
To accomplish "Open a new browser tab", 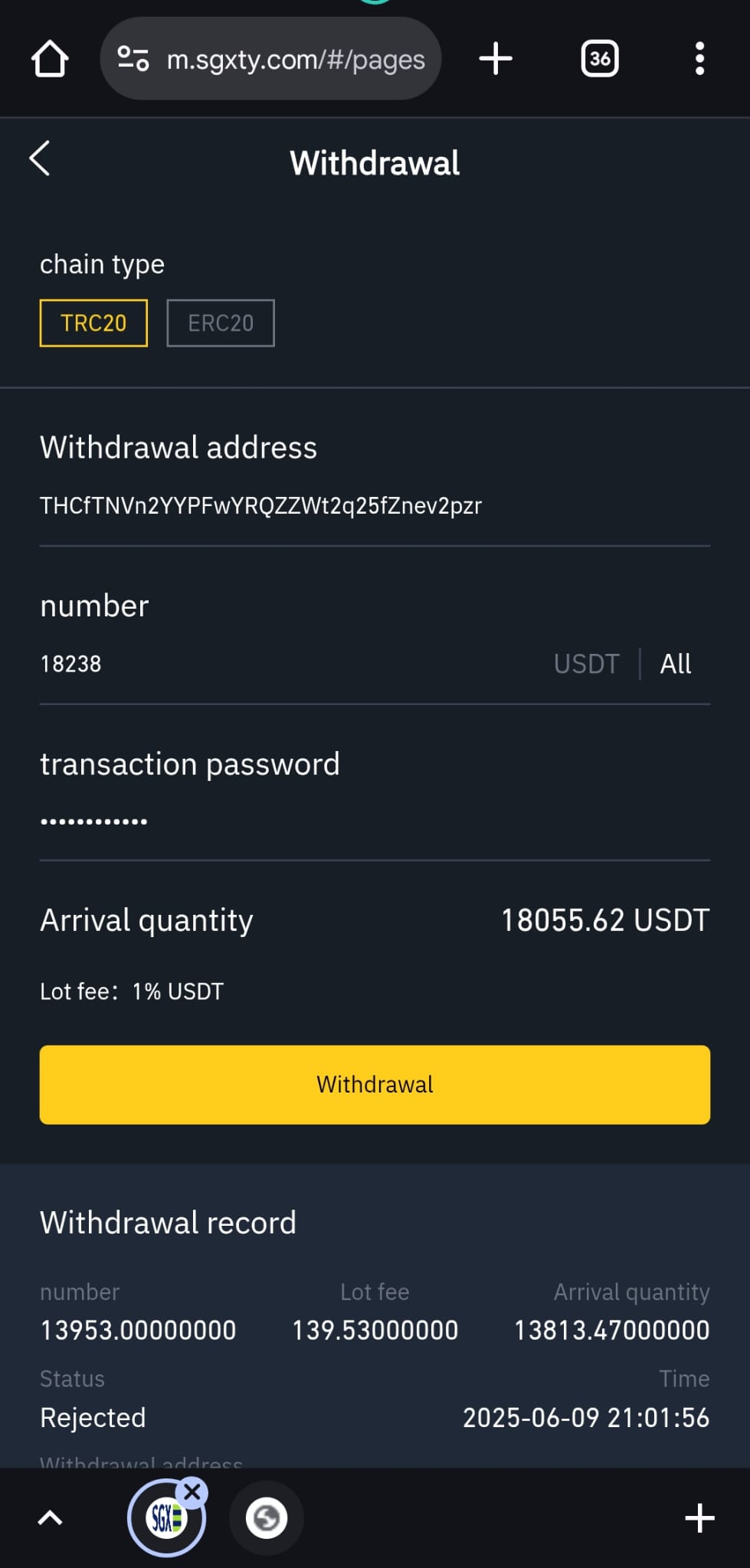I will tap(496, 59).
